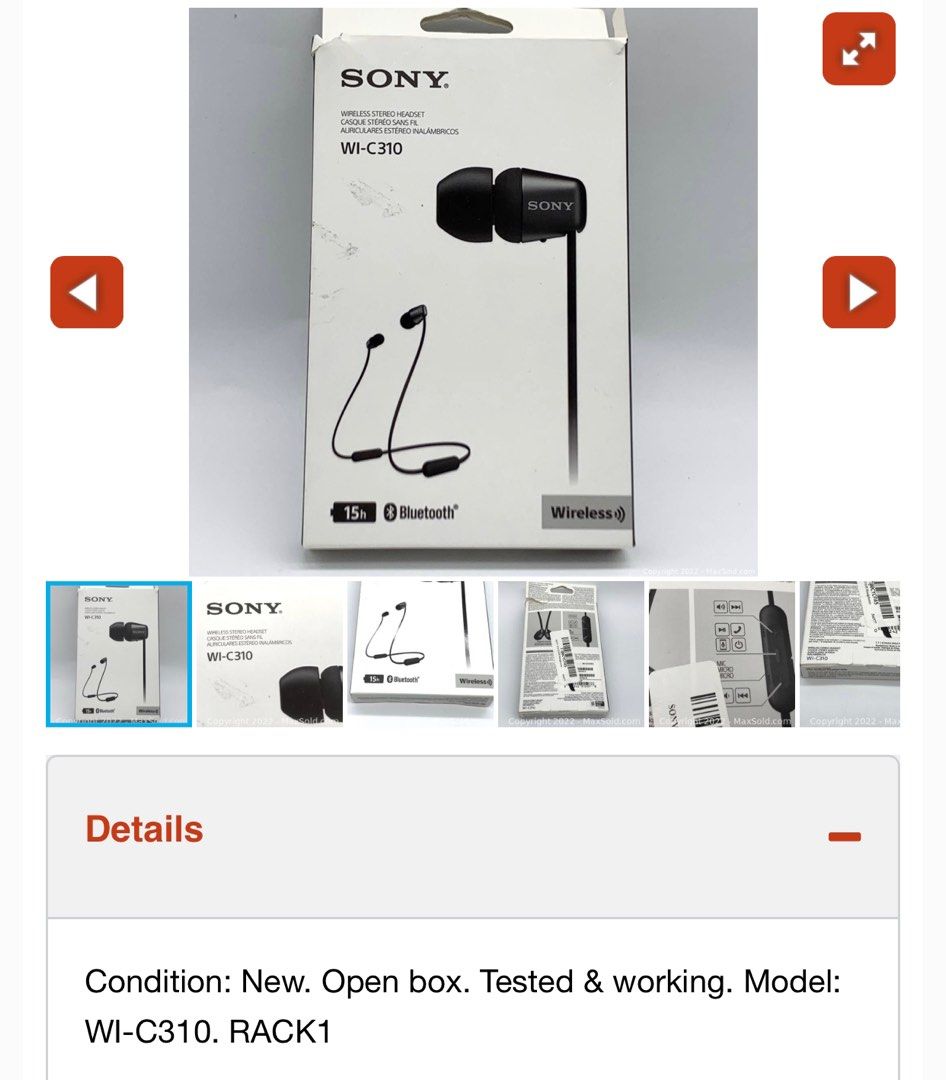This screenshot has height=1080, width=946.
Task: Open the thumbnail of the box back with barcode
Action: click(x=571, y=654)
